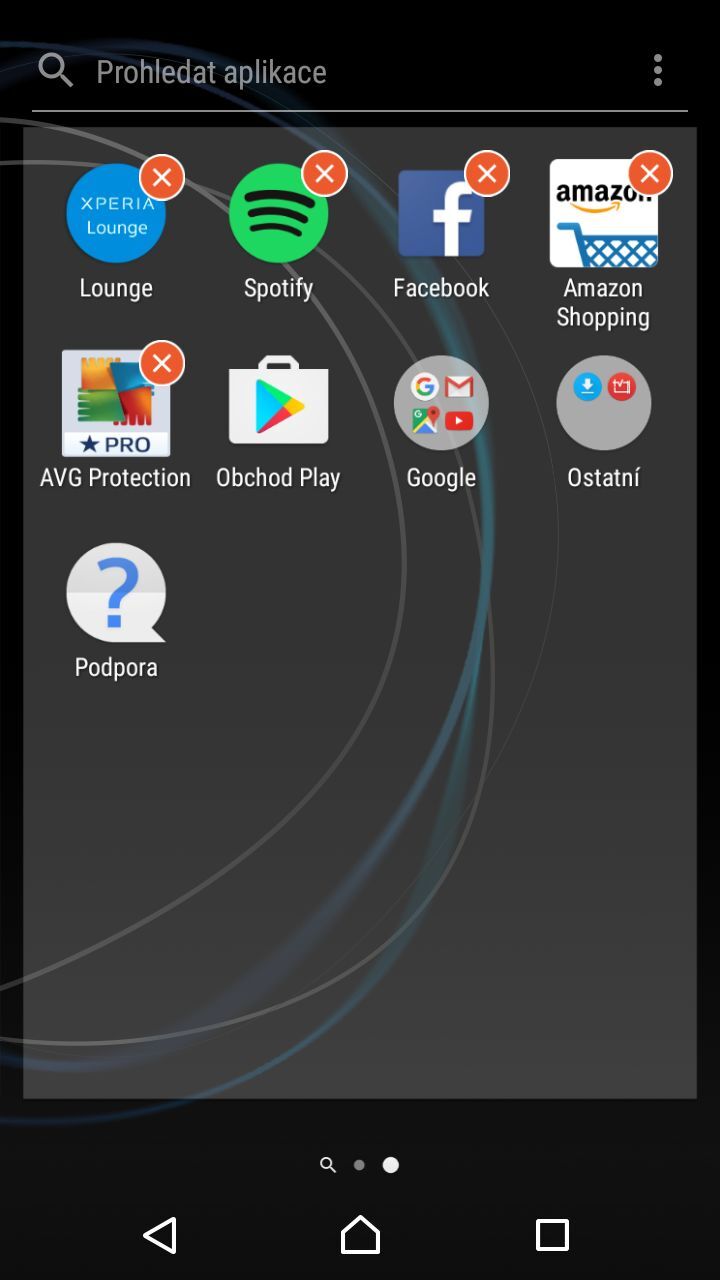Tap the Back navigation arrow
This screenshot has width=720, height=1280.
pyautogui.click(x=161, y=1236)
